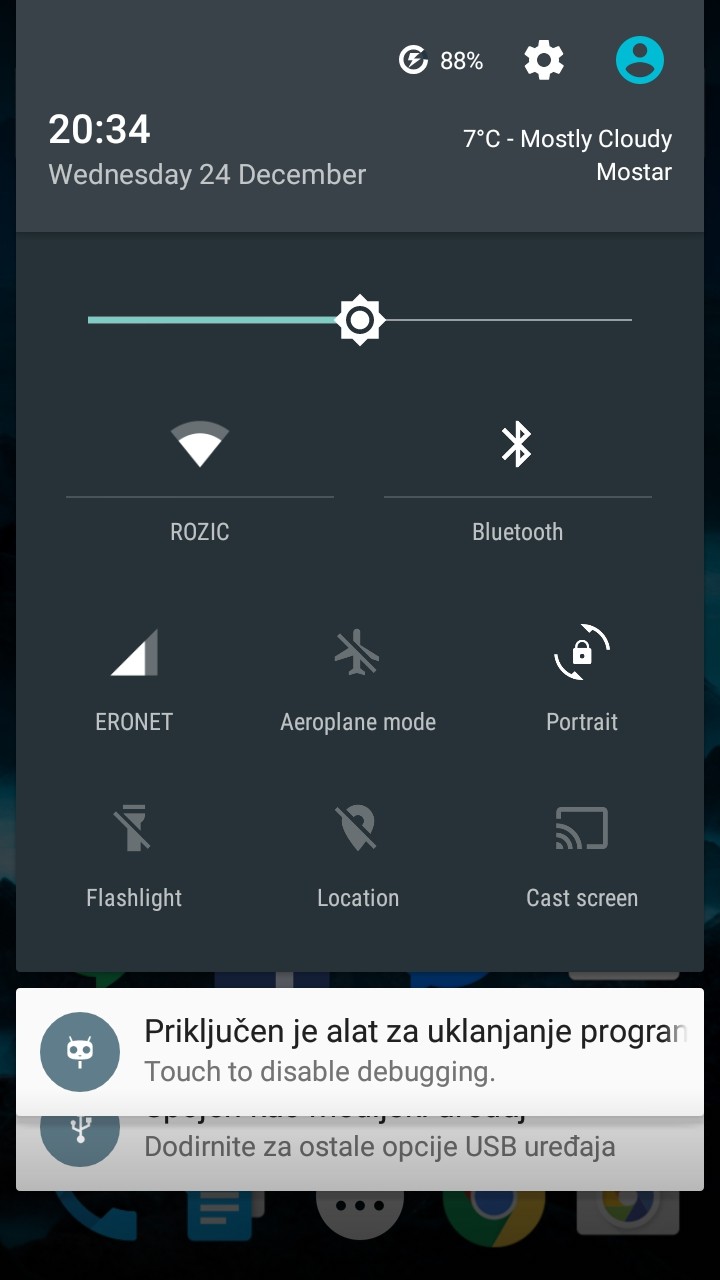Toggle the Bluetooth icon
720x1280 pixels.
coord(517,444)
